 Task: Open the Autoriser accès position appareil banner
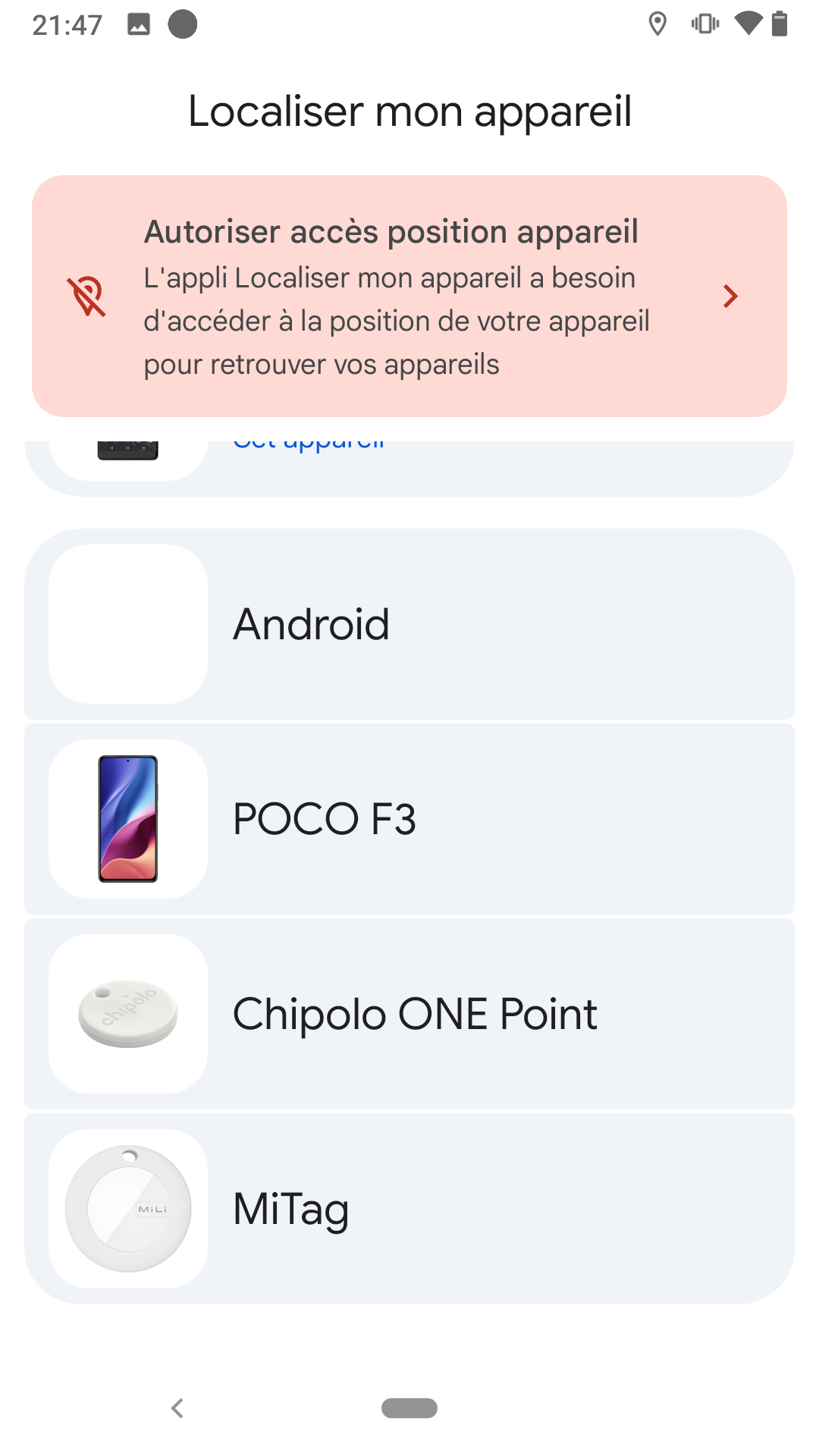click(409, 296)
